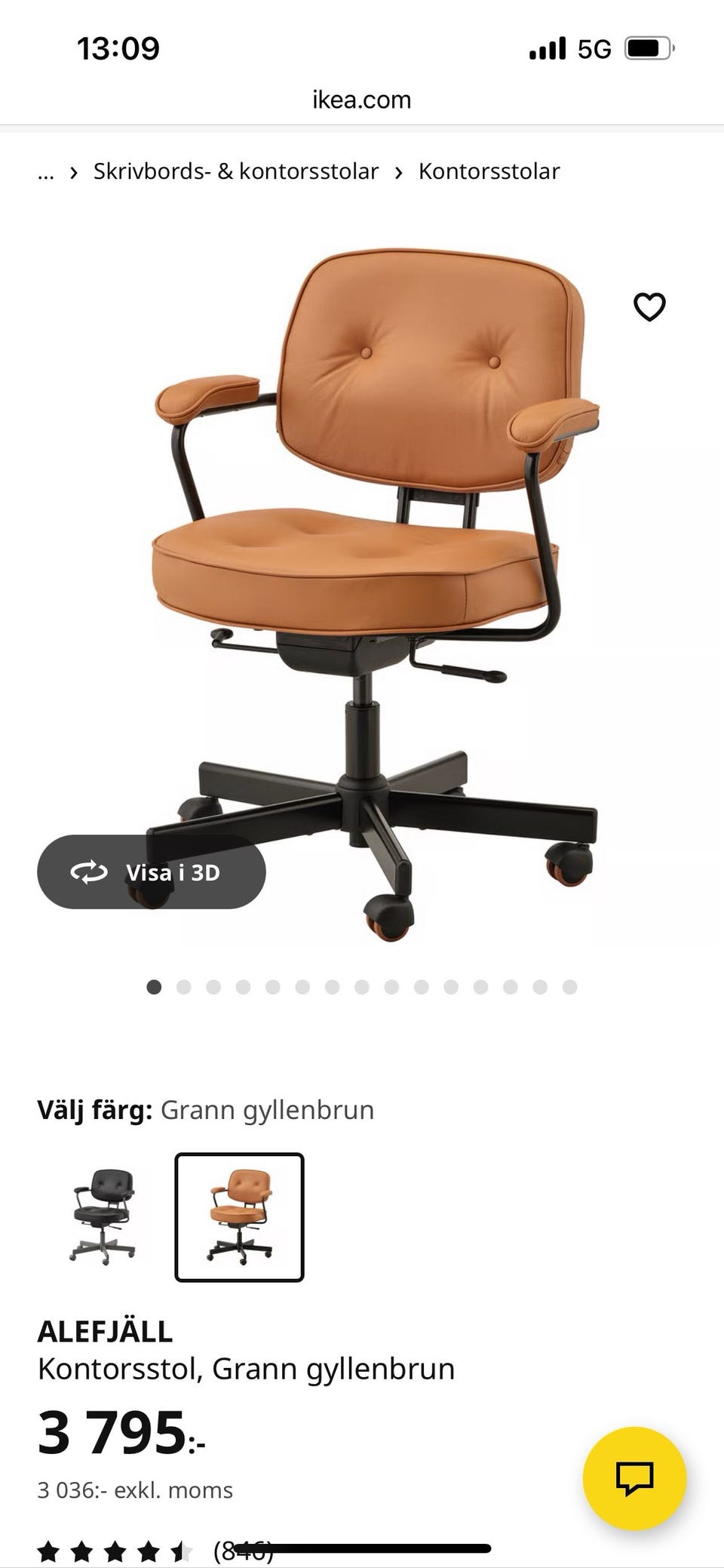Image resolution: width=724 pixels, height=1568 pixels.
Task: Add the chair to favorites via heart icon
Action: point(649,306)
